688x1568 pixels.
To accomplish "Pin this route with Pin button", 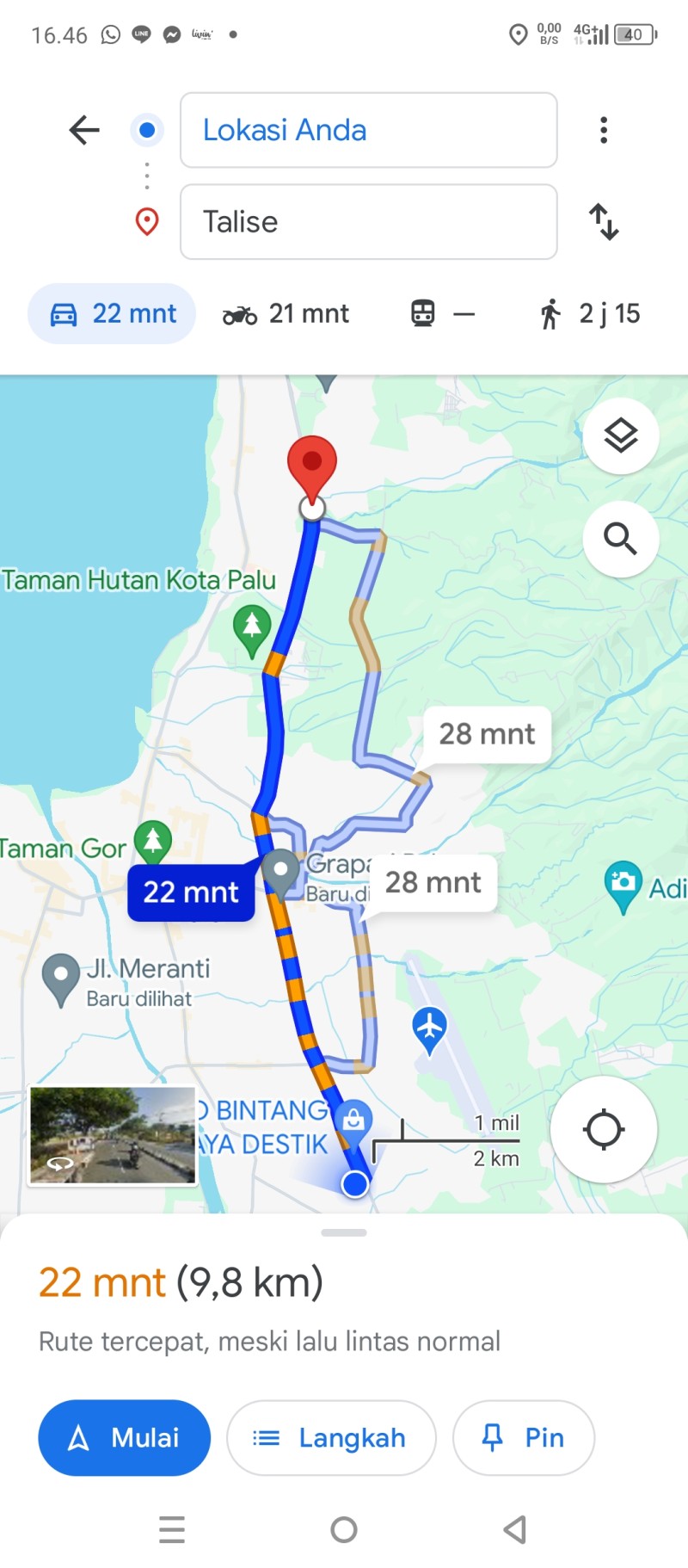I will [523, 1437].
